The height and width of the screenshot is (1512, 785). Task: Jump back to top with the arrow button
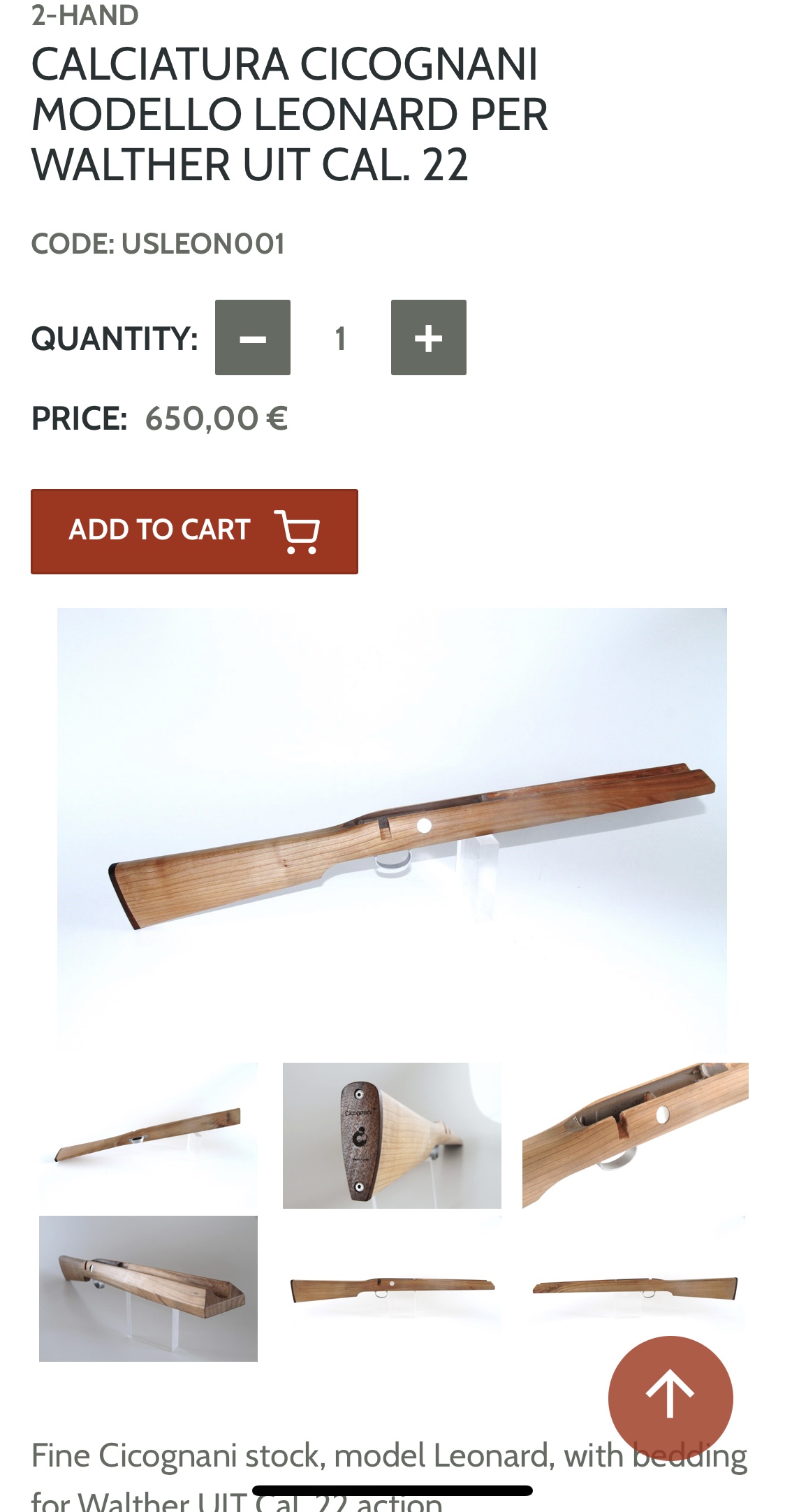click(670, 1397)
